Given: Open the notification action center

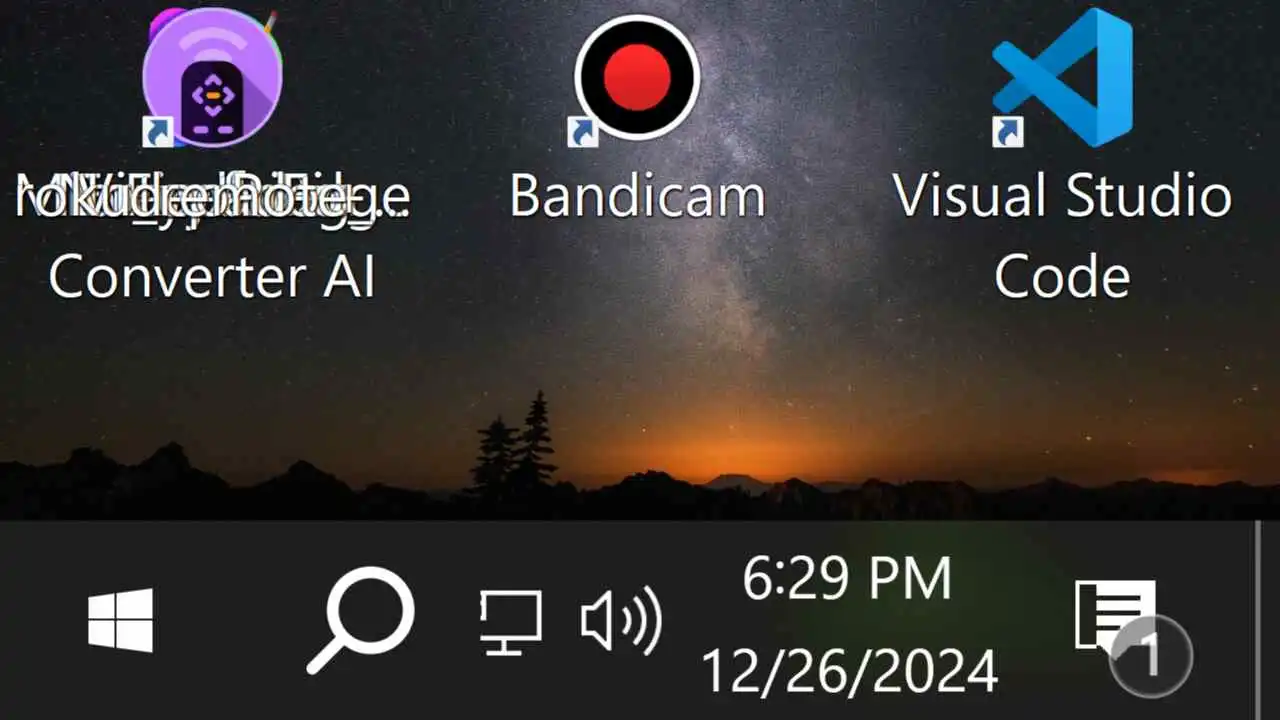Looking at the screenshot, I should [1120, 622].
